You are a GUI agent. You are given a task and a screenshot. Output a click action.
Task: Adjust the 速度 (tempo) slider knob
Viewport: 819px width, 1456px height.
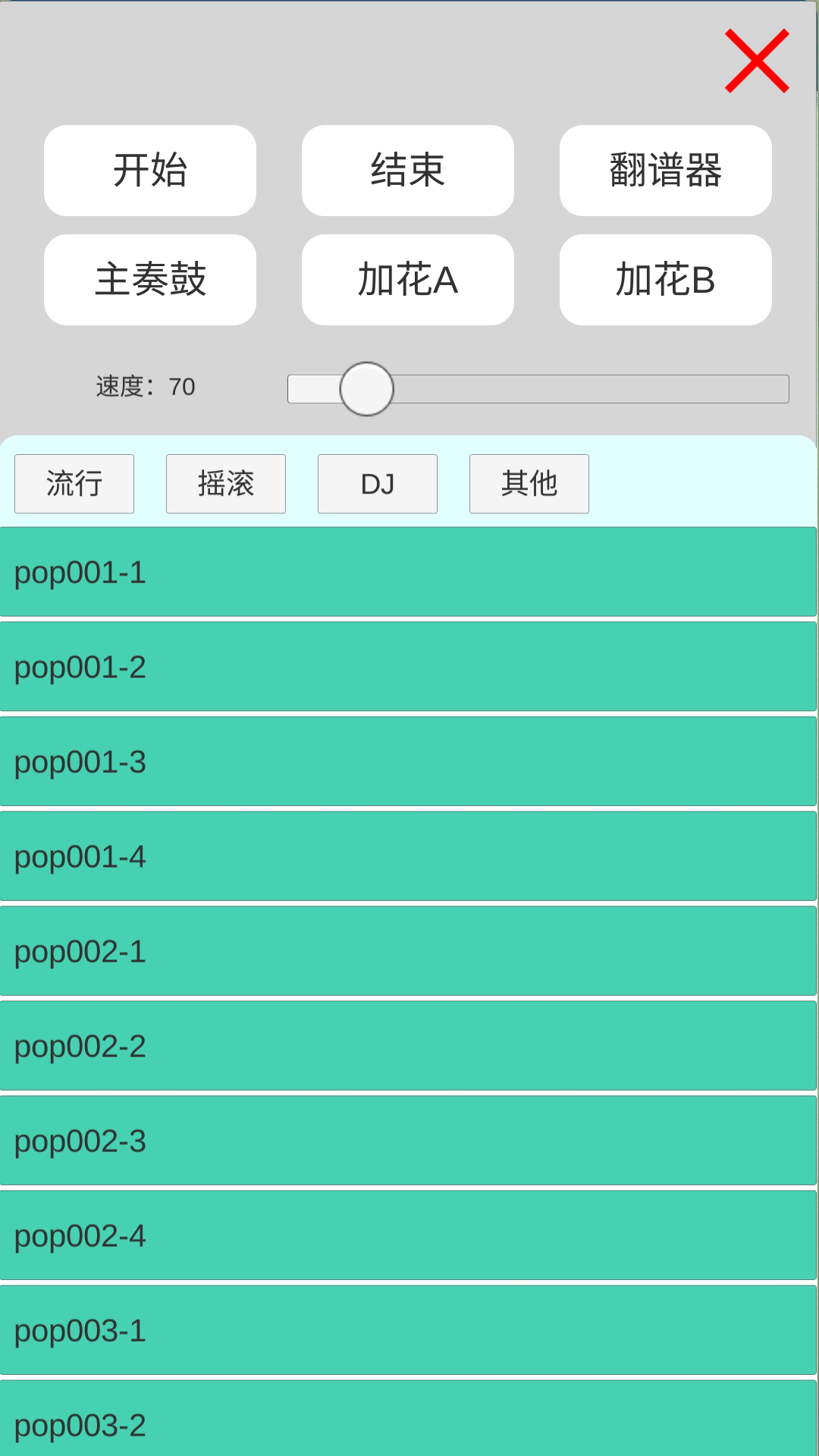[366, 388]
